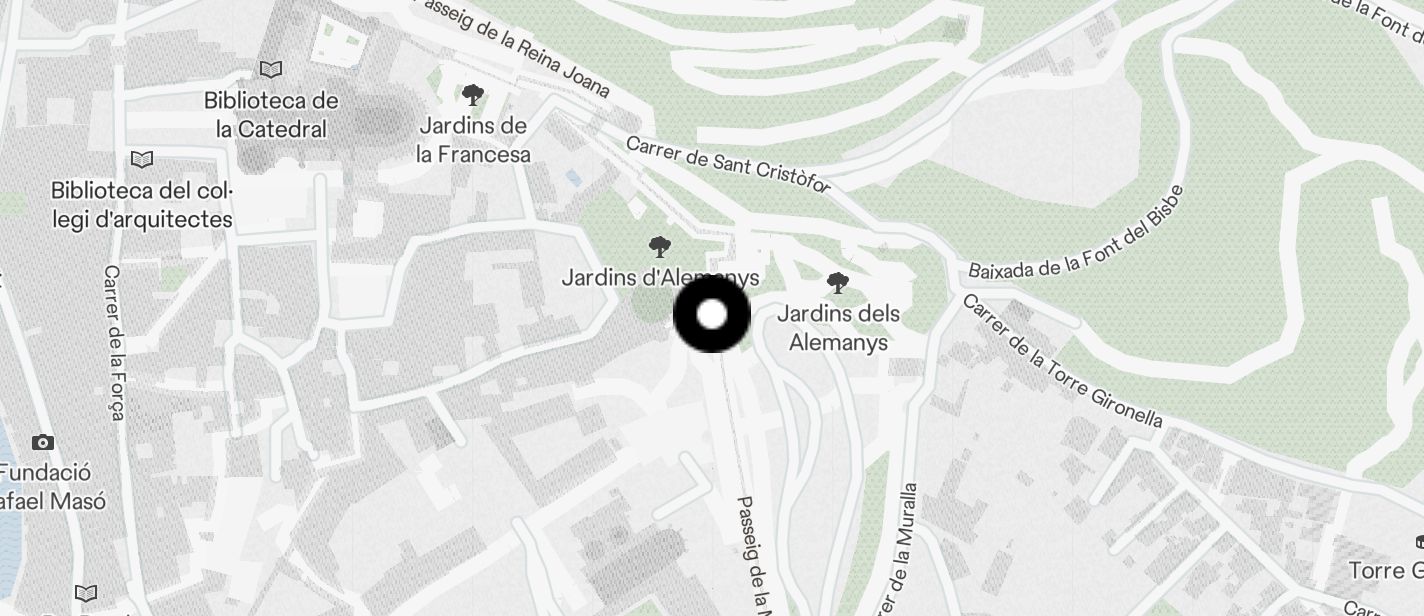Open the Fundació Rafael Masó camera marker
This screenshot has height=616, width=1424.
click(43, 442)
